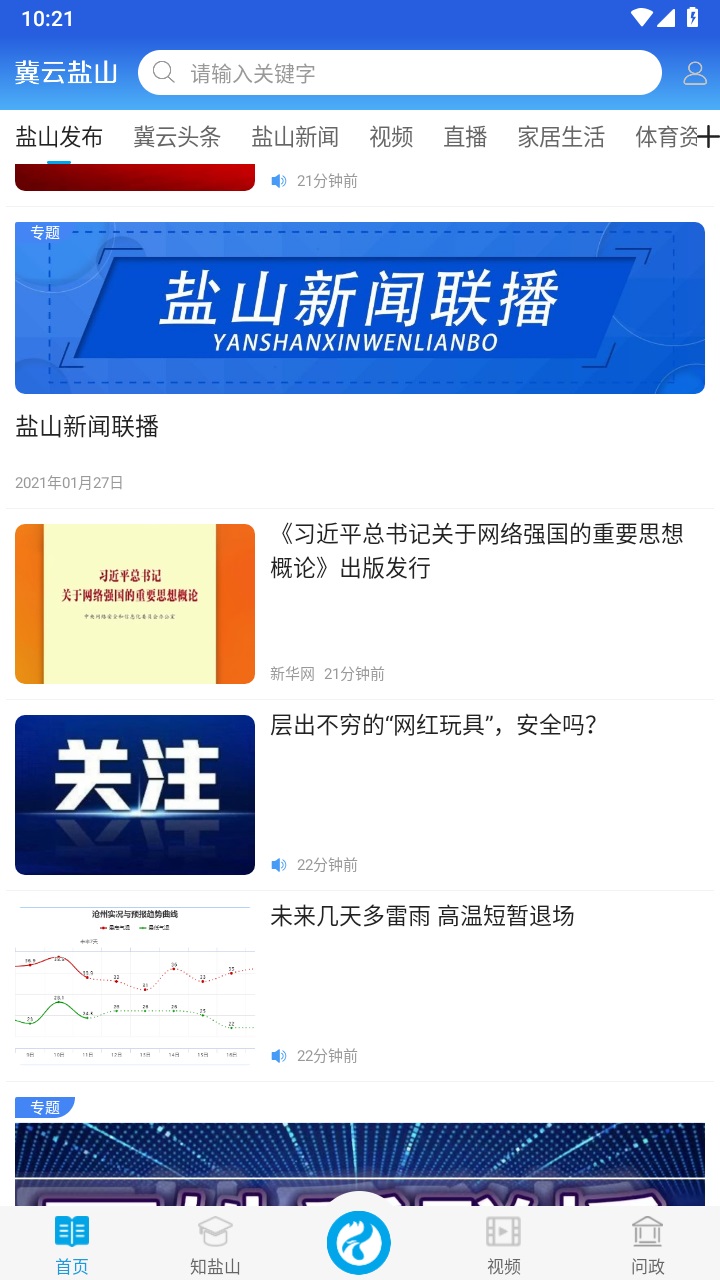
Task: Open the 盐山新闻联播 banner thumbnail
Action: click(360, 308)
